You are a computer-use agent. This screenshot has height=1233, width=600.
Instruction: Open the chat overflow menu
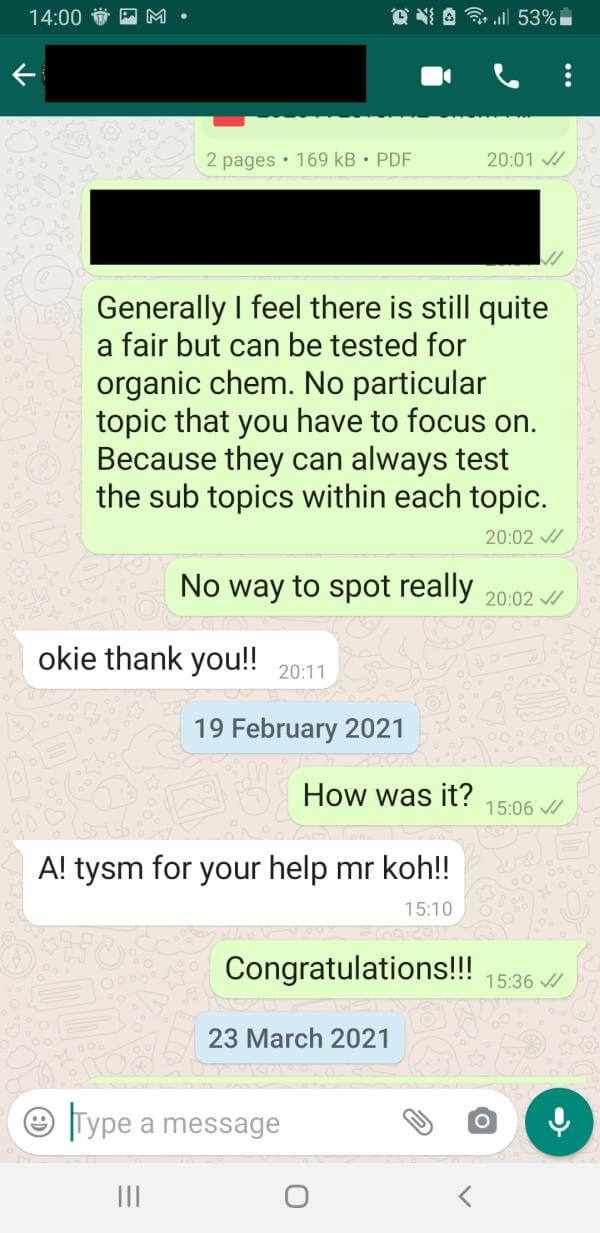567,75
